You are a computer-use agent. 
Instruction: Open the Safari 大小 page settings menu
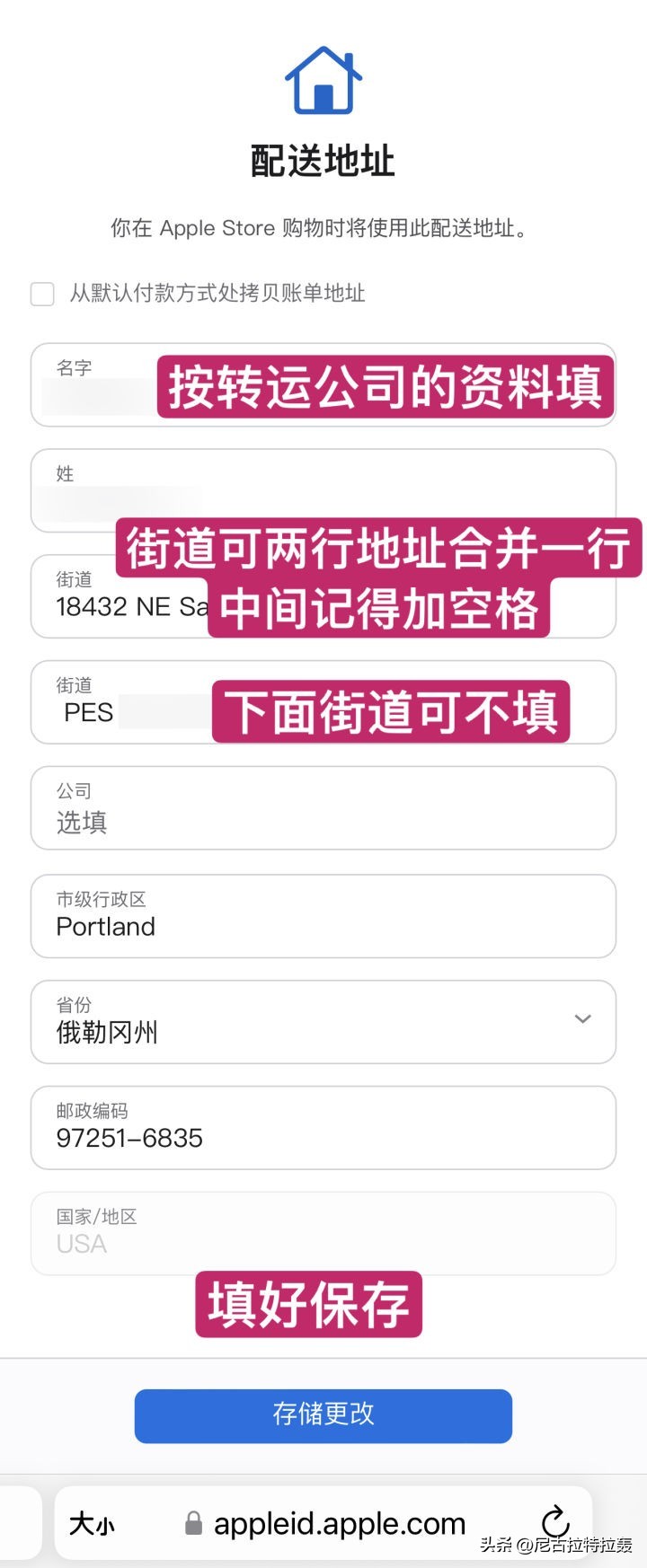click(93, 1524)
